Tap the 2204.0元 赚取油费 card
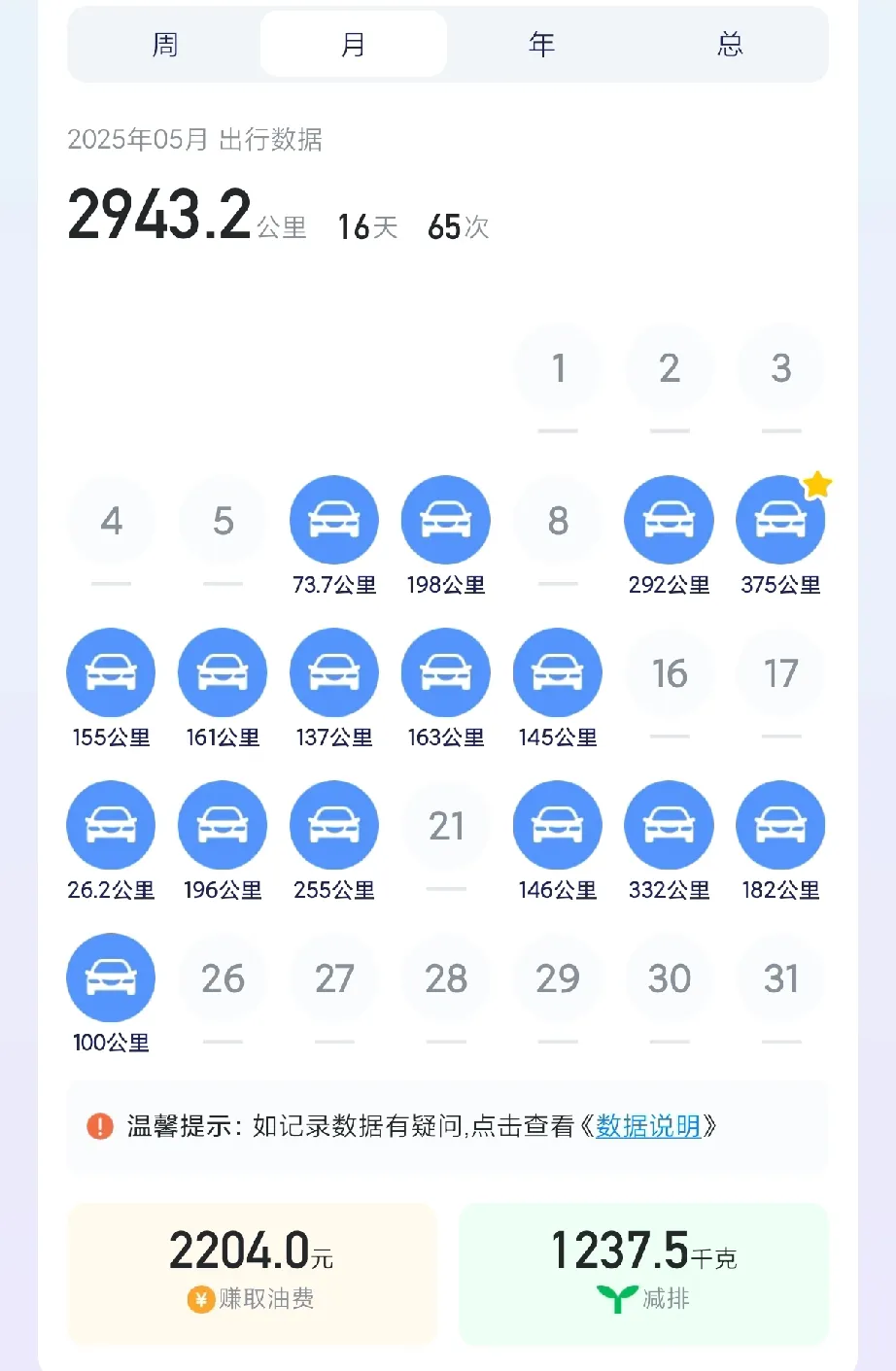 tap(252, 1273)
